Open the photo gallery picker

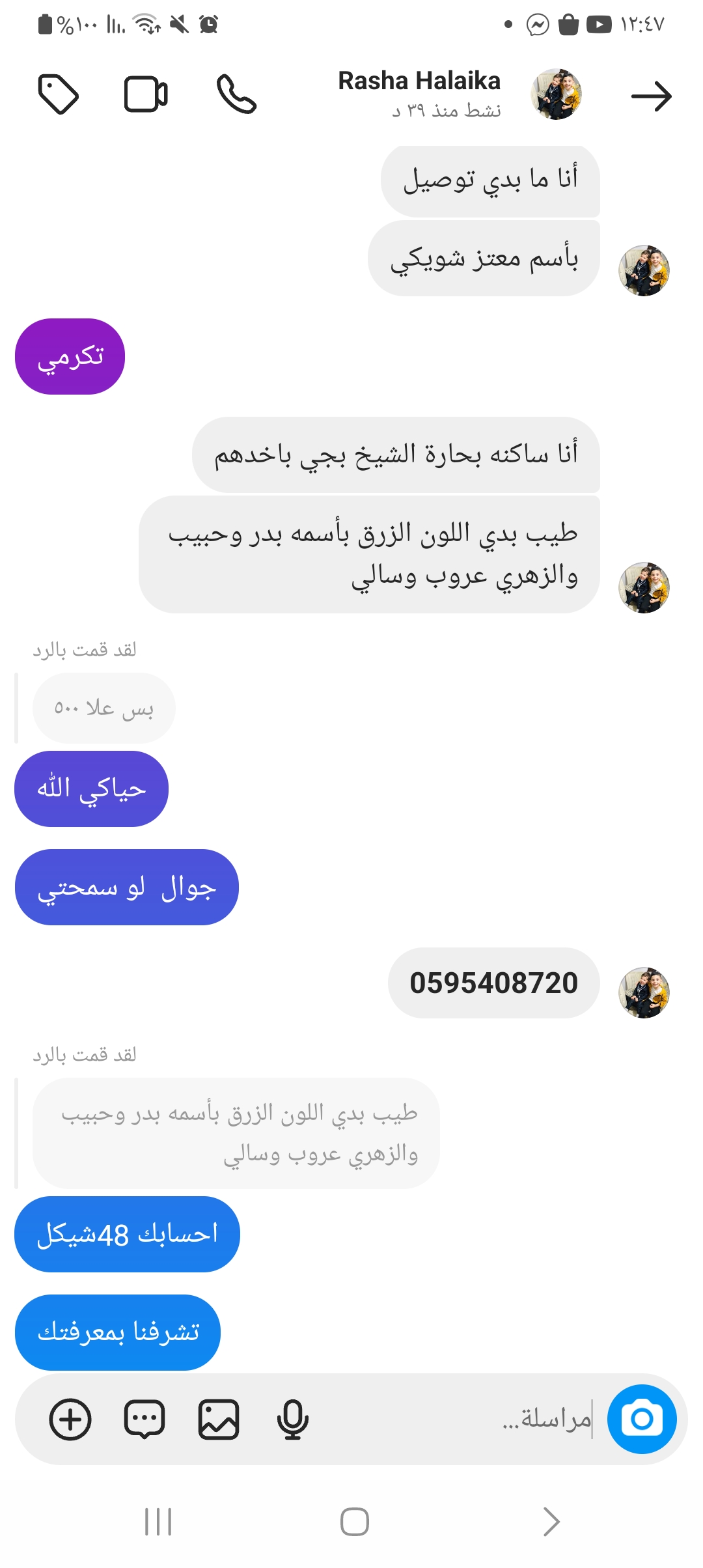click(219, 1419)
